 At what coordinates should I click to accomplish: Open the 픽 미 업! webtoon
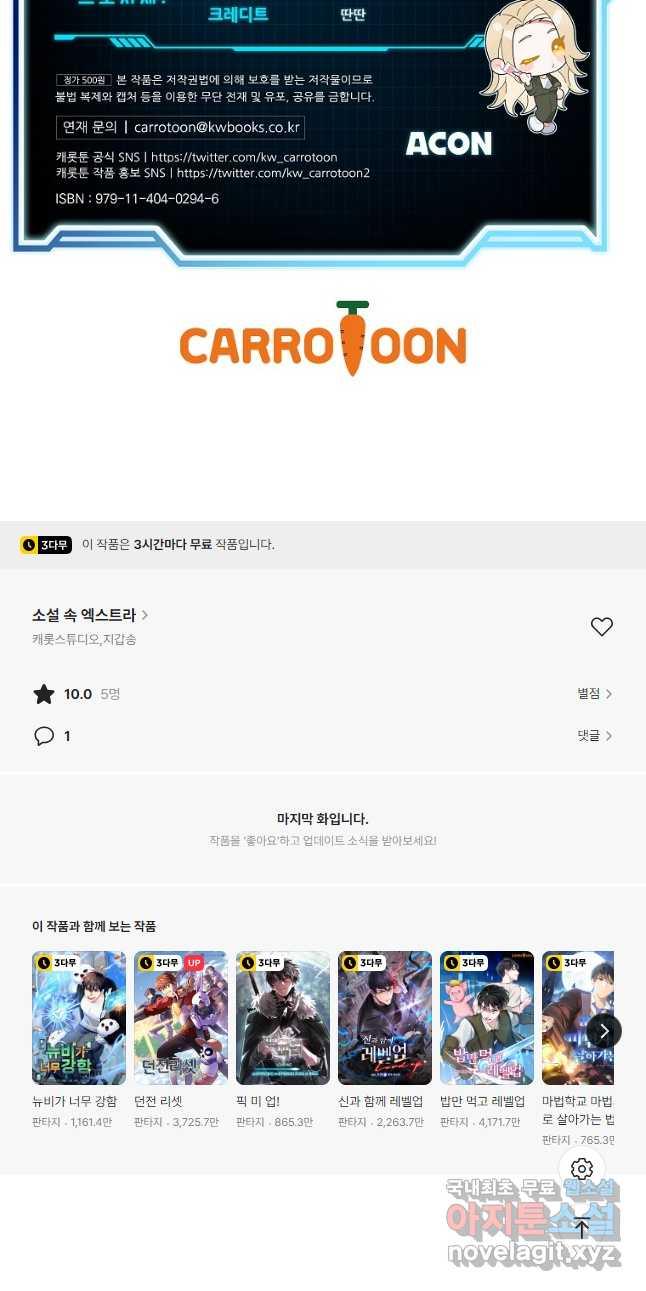(x=283, y=1018)
